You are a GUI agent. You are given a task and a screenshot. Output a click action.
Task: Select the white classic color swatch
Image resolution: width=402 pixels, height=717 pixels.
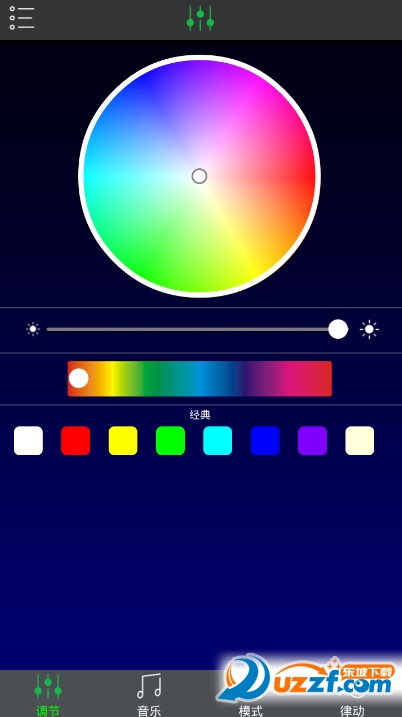(x=28, y=440)
